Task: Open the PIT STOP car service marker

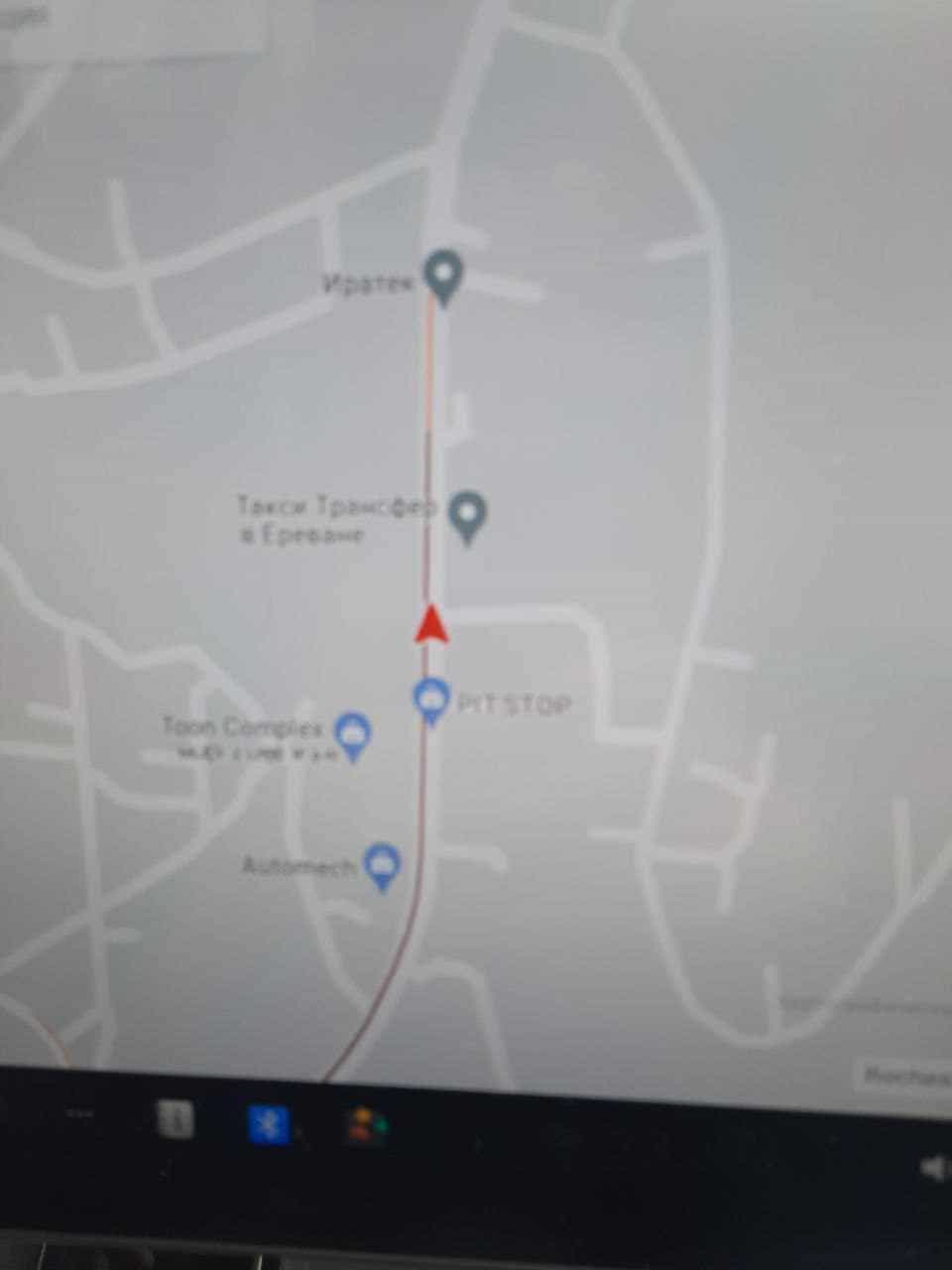Action: [x=430, y=700]
